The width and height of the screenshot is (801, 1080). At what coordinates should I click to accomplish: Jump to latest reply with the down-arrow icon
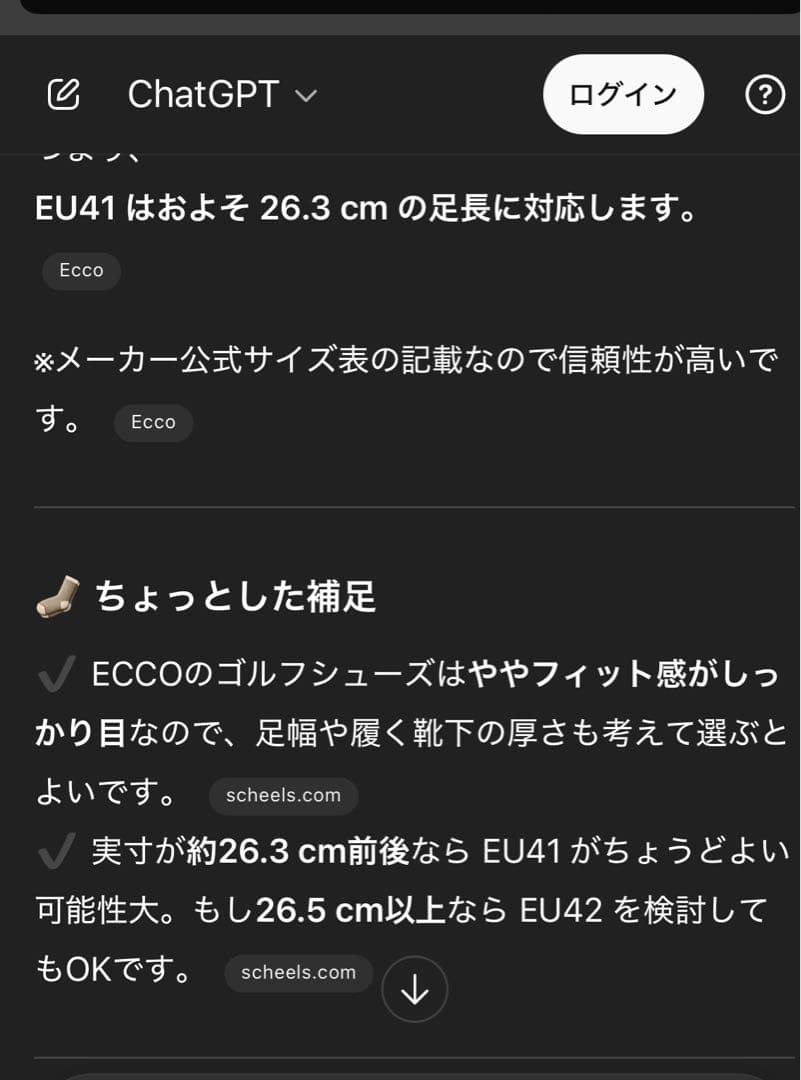coord(414,988)
